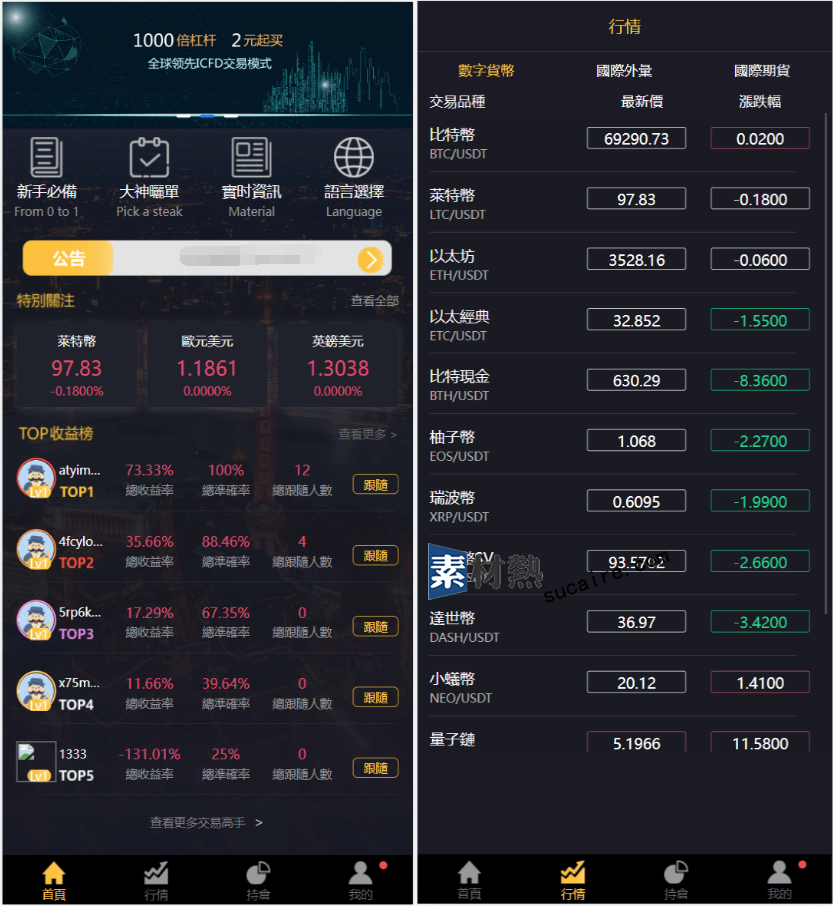Open 大神曬單 Pick a steak
Screen dimensions: 833x906
(x=149, y=177)
